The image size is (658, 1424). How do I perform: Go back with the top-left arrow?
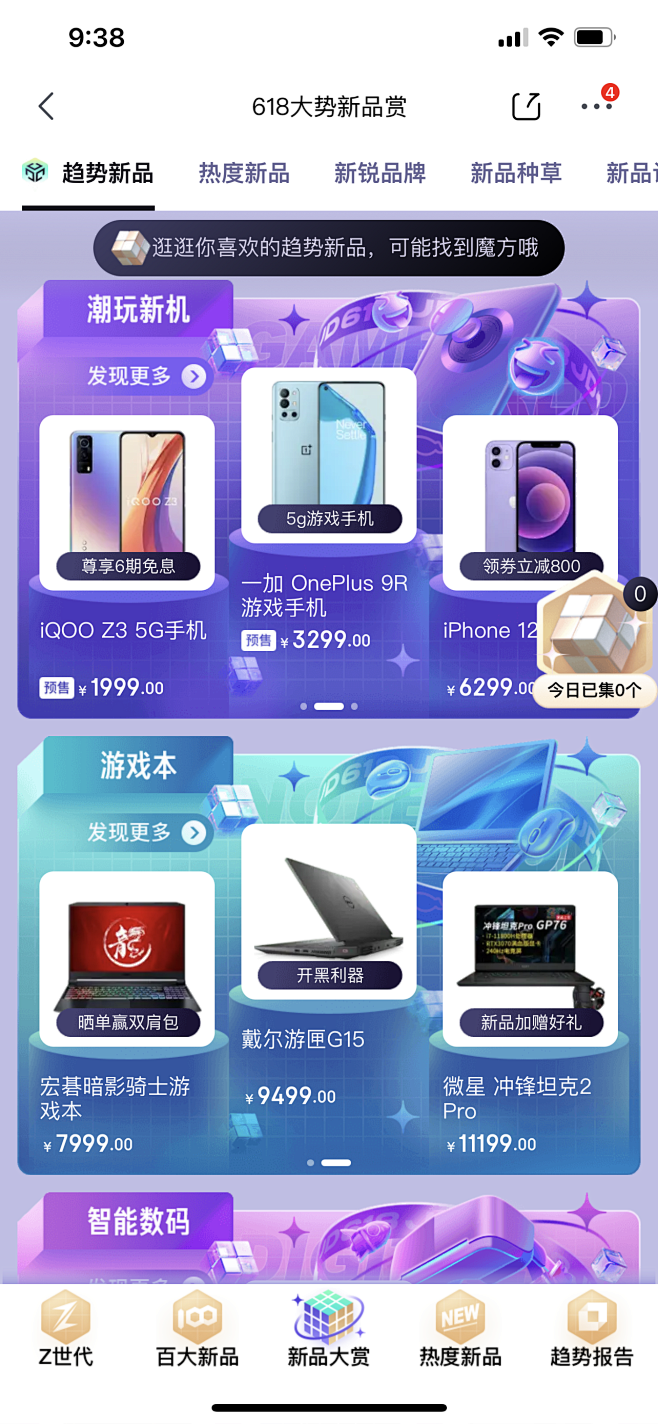[x=46, y=107]
